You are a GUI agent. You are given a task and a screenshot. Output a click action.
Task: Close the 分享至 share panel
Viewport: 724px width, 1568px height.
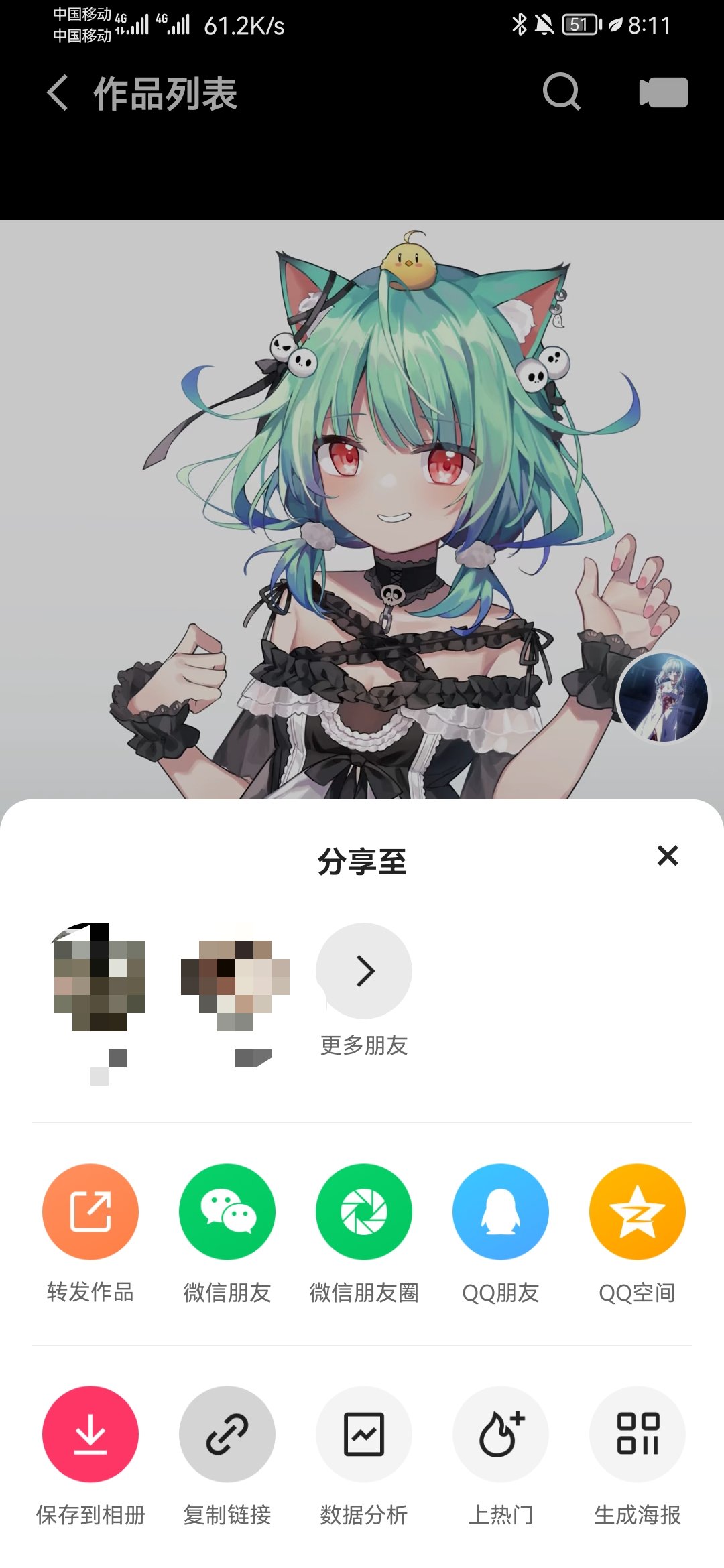pyautogui.click(x=667, y=856)
